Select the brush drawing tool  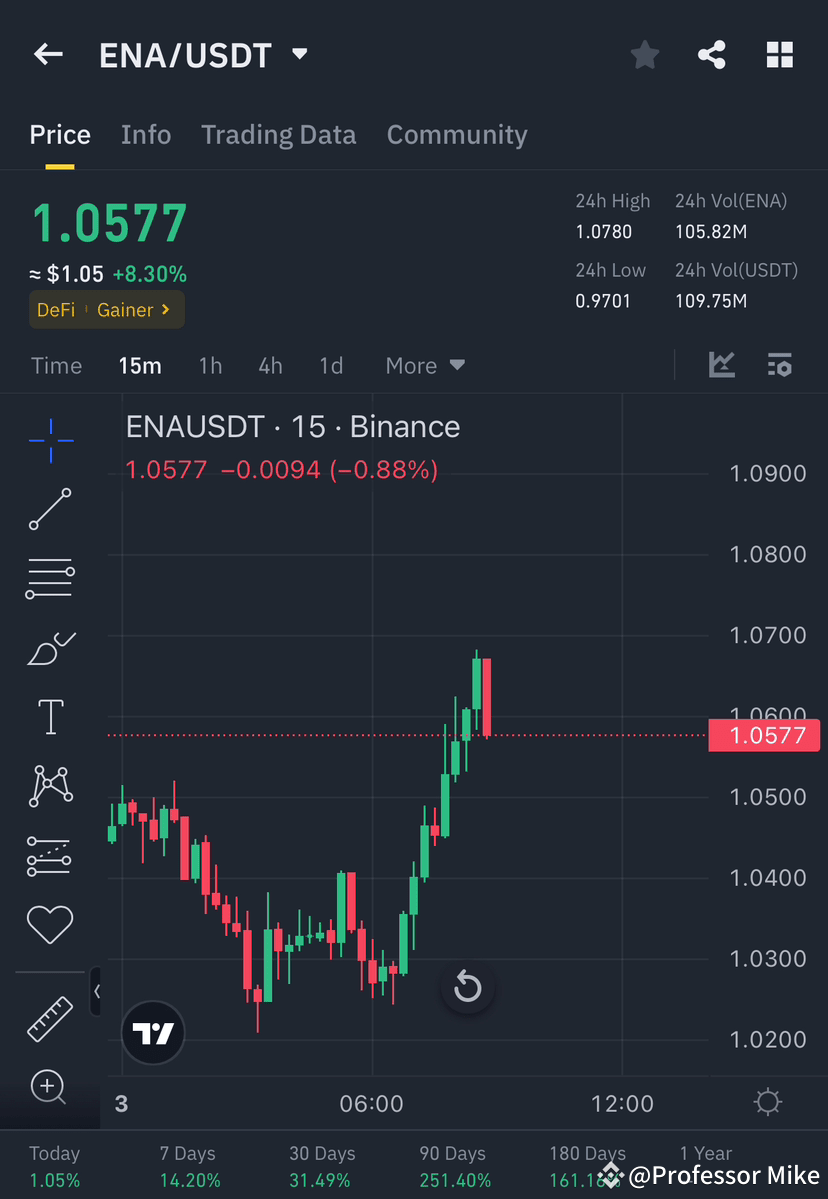[50, 647]
